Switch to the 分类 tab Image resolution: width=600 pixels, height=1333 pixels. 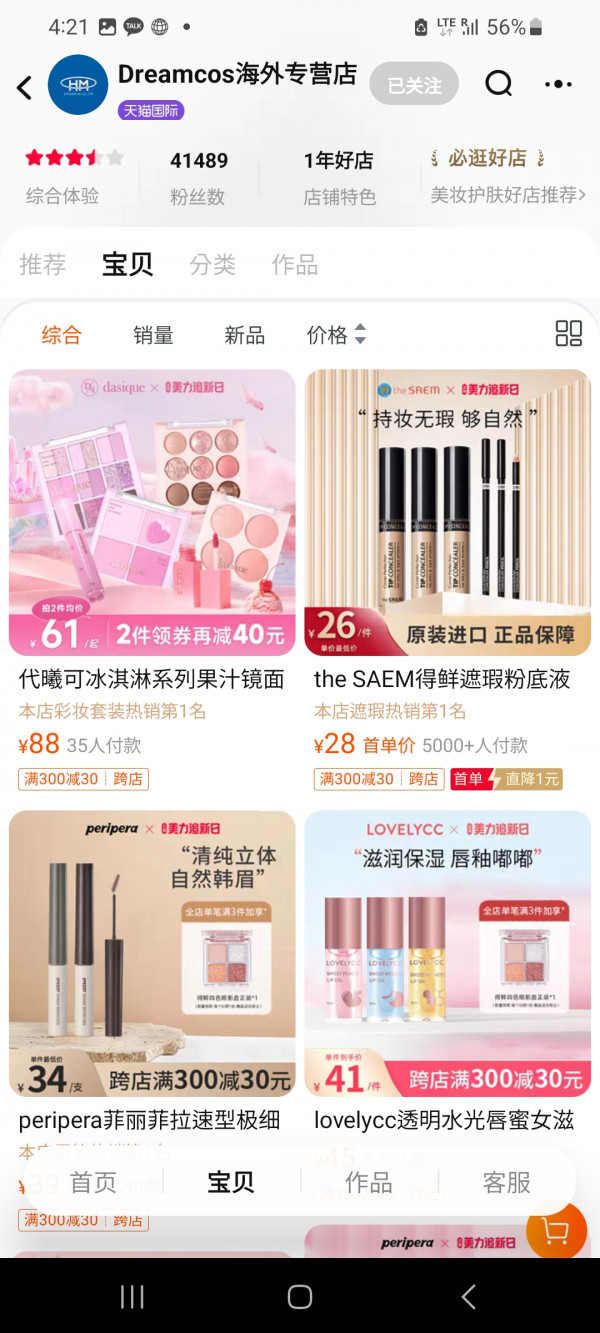(213, 264)
